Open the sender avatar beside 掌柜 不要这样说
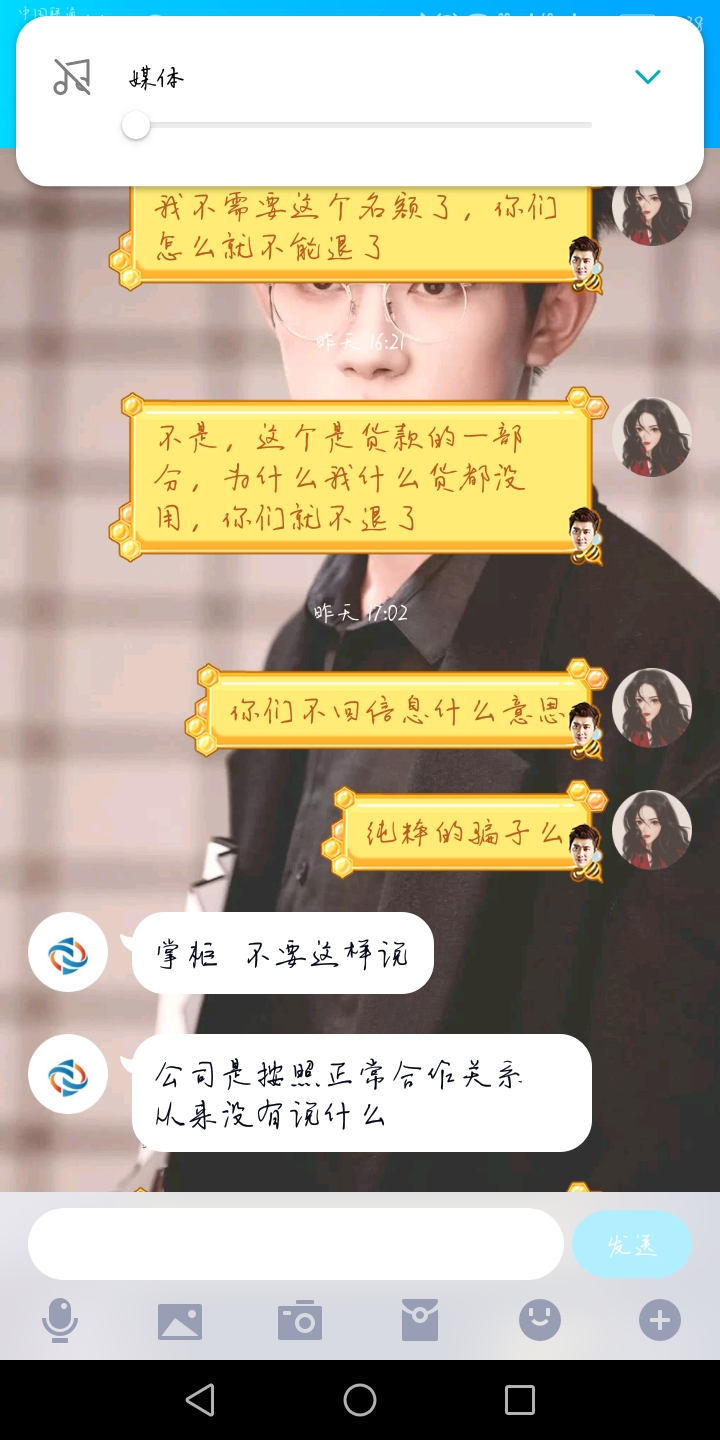The image size is (720, 1440). tap(68, 952)
